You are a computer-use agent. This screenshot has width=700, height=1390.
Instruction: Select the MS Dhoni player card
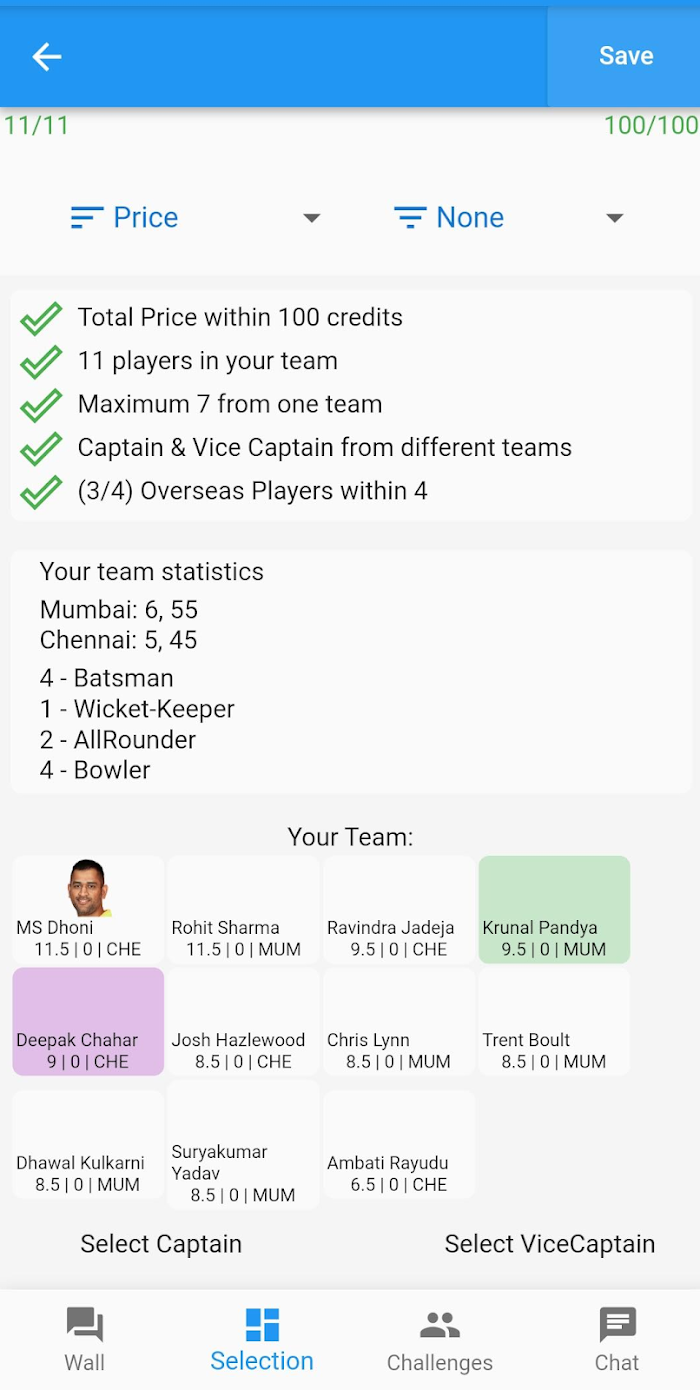[x=88, y=910]
